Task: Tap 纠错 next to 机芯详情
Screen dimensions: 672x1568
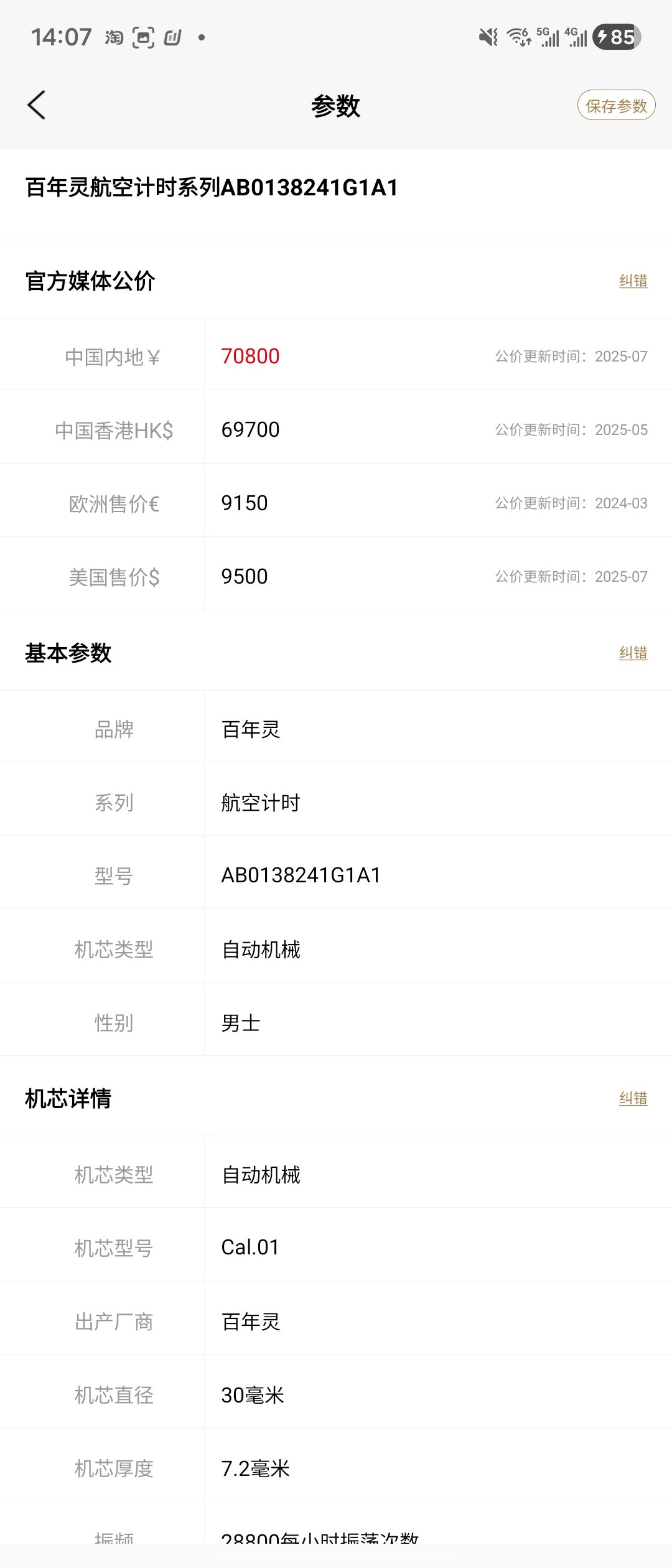Action: [x=633, y=1098]
